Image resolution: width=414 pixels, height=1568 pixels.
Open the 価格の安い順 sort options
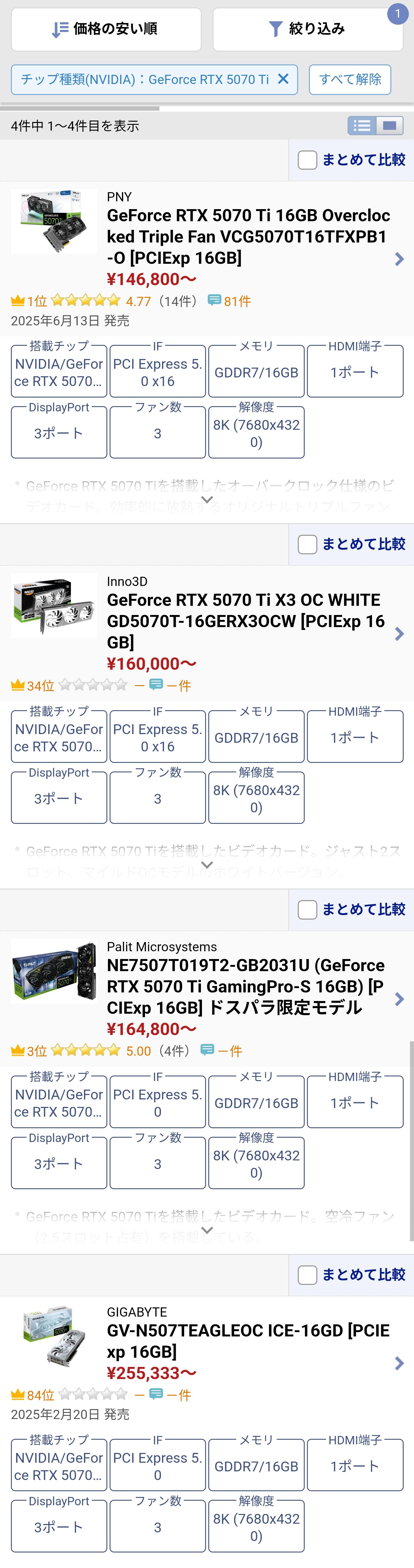coord(106,29)
